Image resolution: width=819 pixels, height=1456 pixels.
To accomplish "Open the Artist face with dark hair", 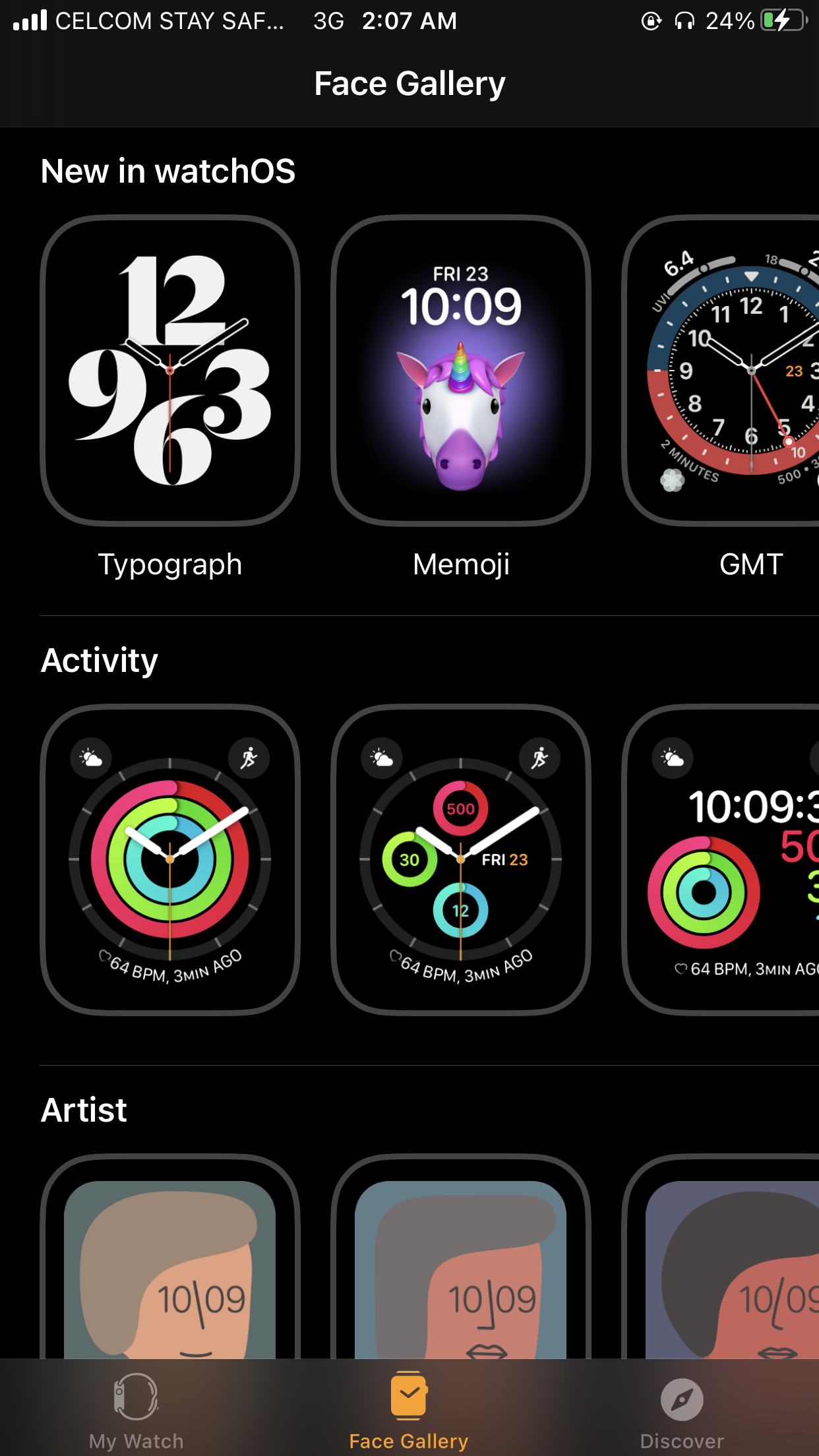I will [x=725, y=1266].
